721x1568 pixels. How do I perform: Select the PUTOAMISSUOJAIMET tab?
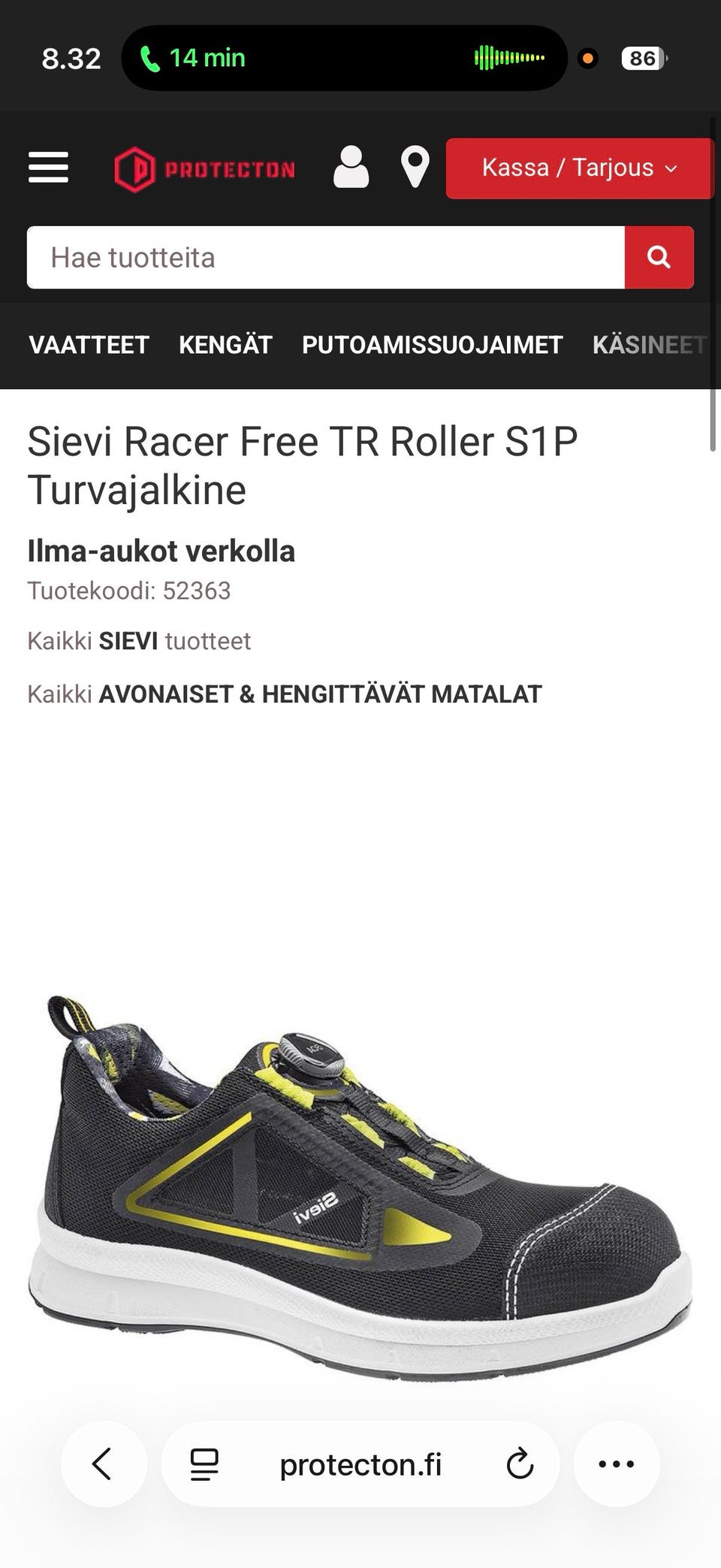[432, 345]
